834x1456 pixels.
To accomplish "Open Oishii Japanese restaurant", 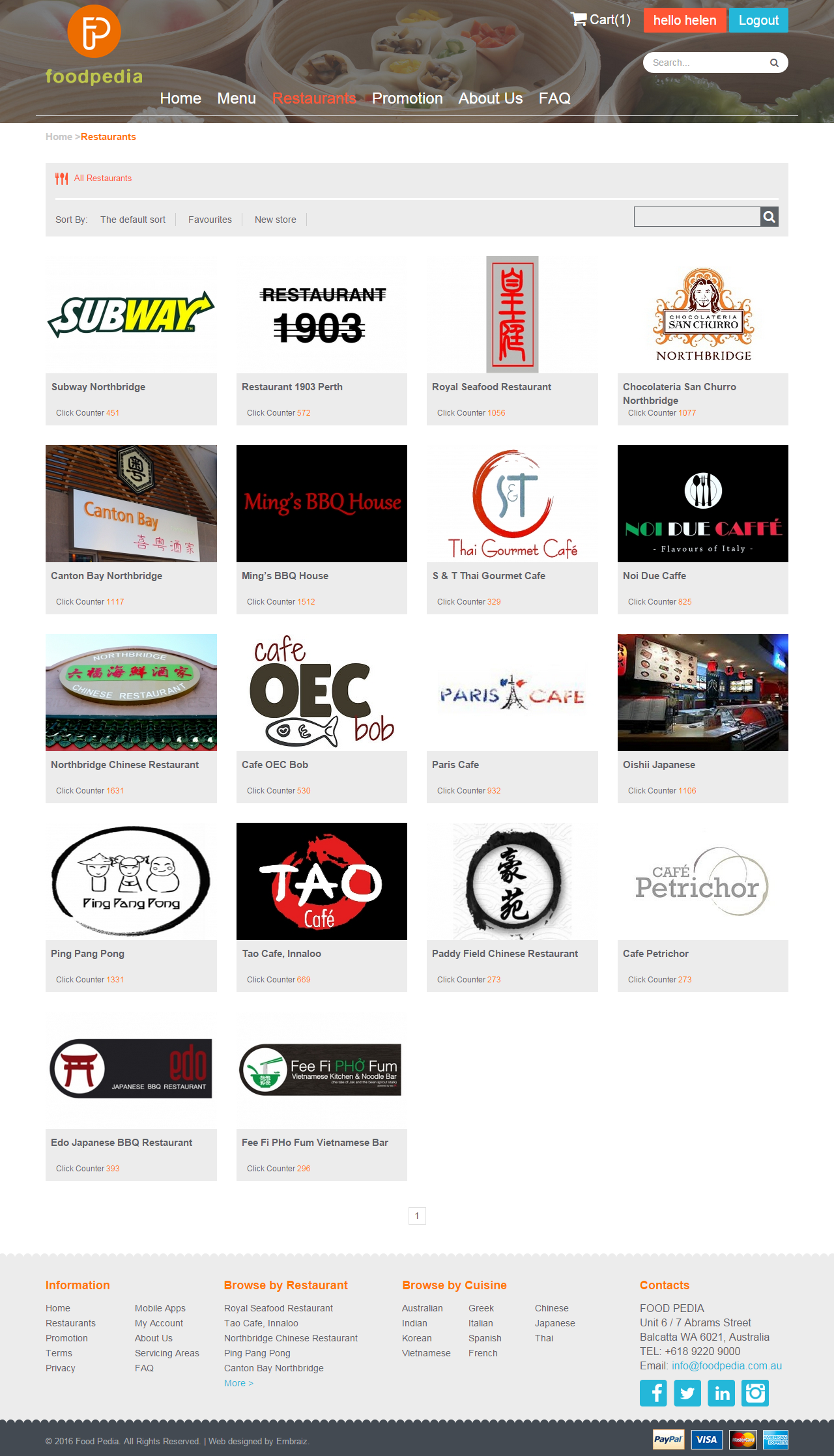I will pyautogui.click(x=702, y=692).
